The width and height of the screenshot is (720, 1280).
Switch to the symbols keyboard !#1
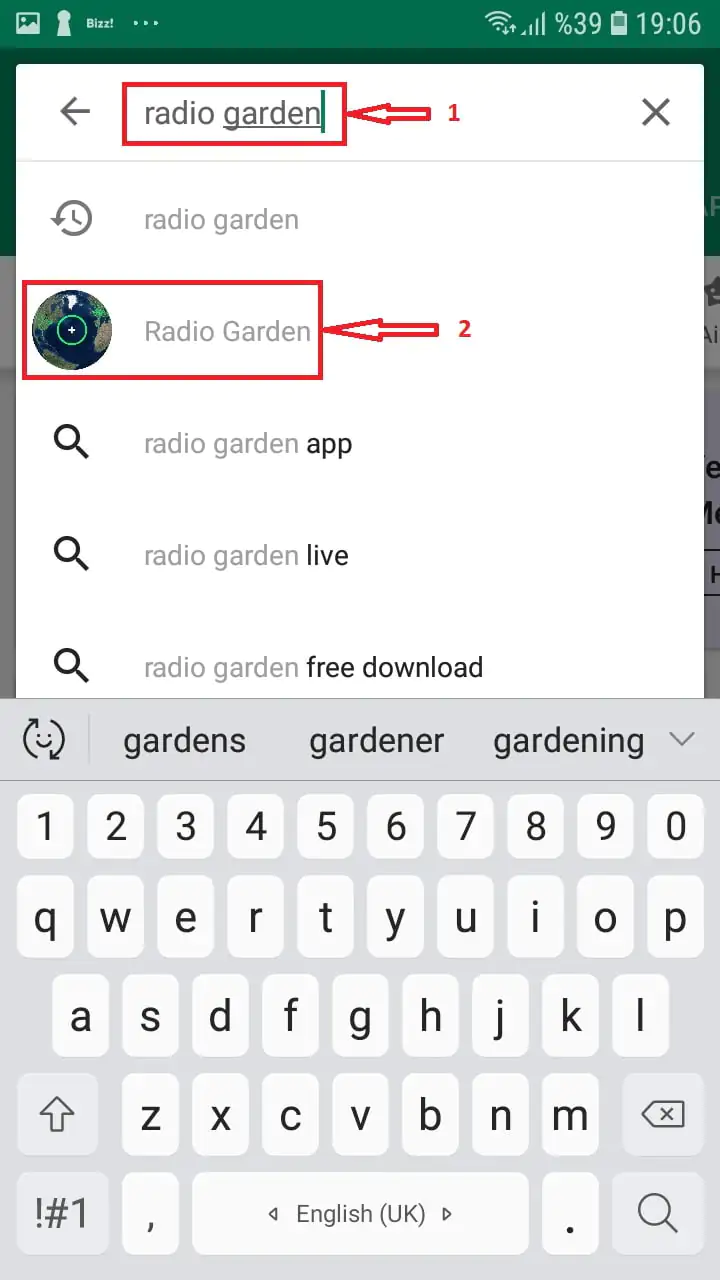[61, 1213]
